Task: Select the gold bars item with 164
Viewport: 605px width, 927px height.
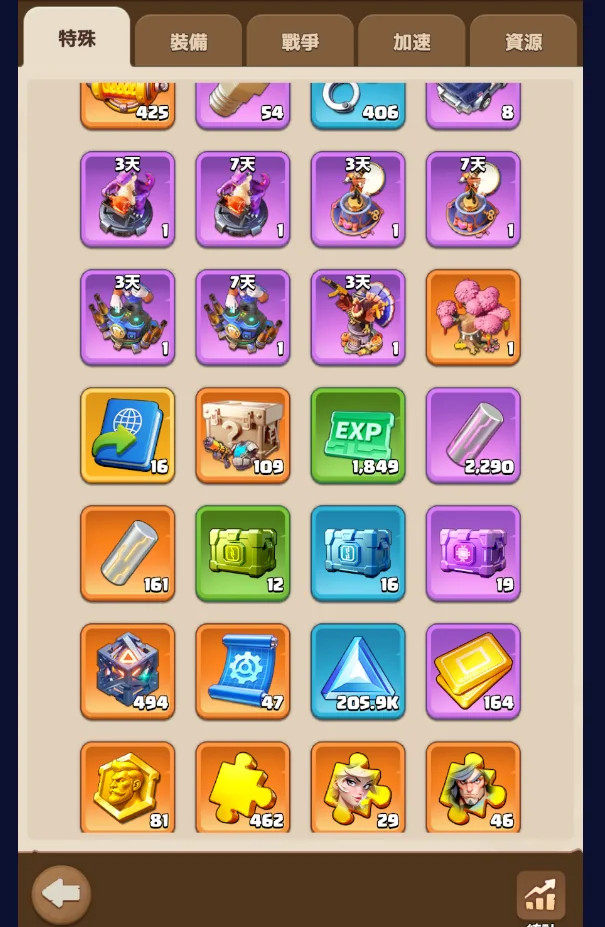Action: (473, 671)
